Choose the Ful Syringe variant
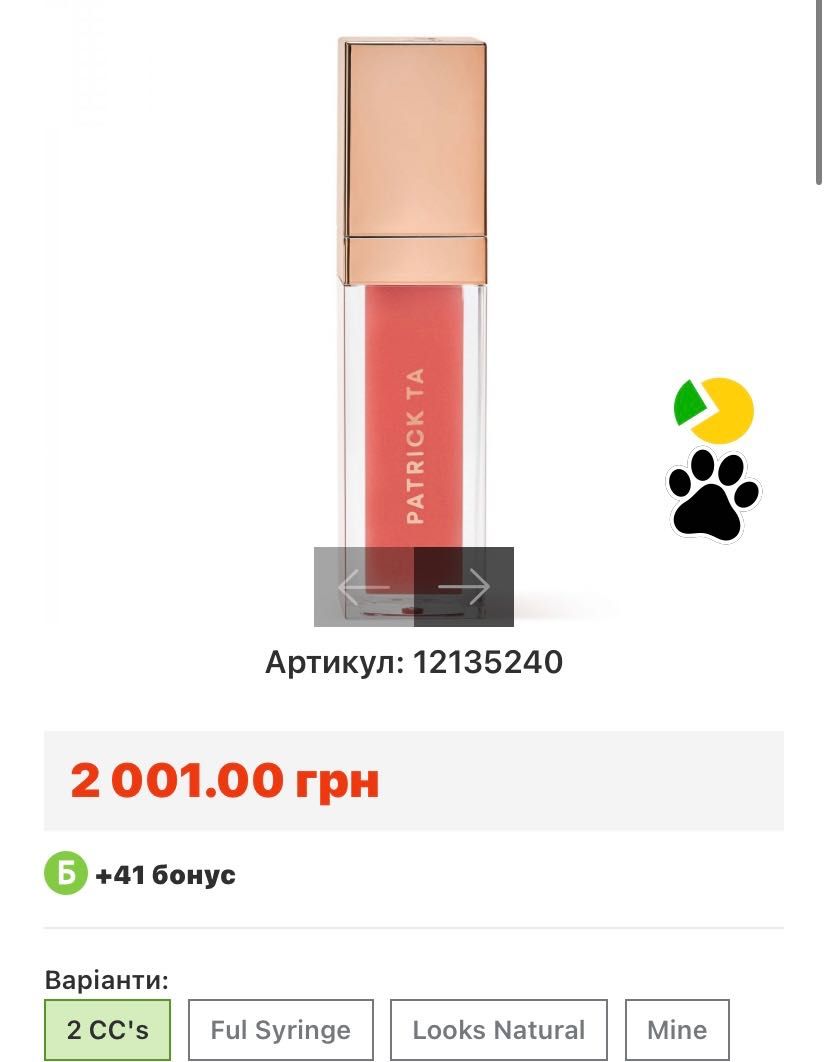 pyautogui.click(x=280, y=1029)
